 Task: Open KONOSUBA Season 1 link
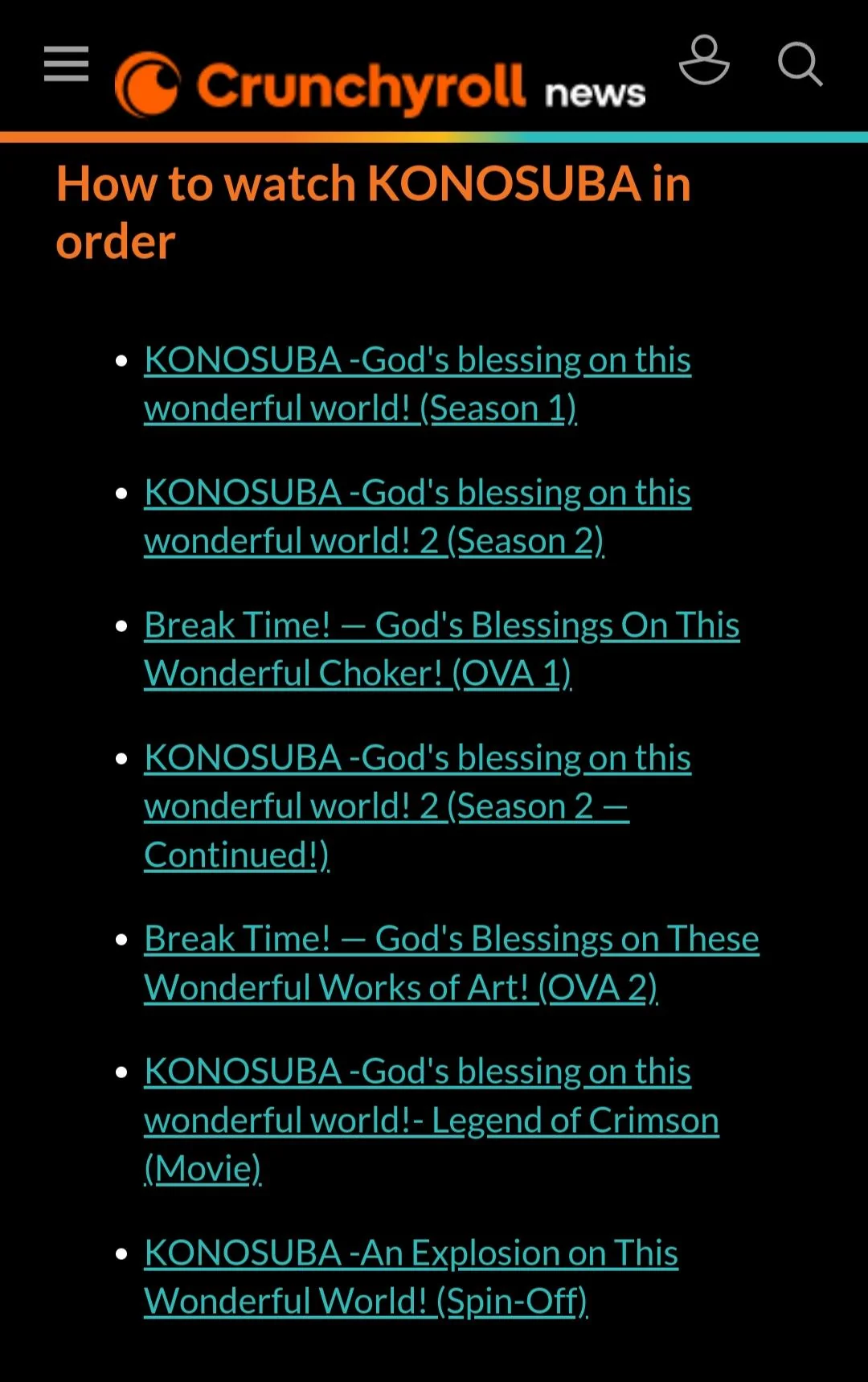click(417, 383)
